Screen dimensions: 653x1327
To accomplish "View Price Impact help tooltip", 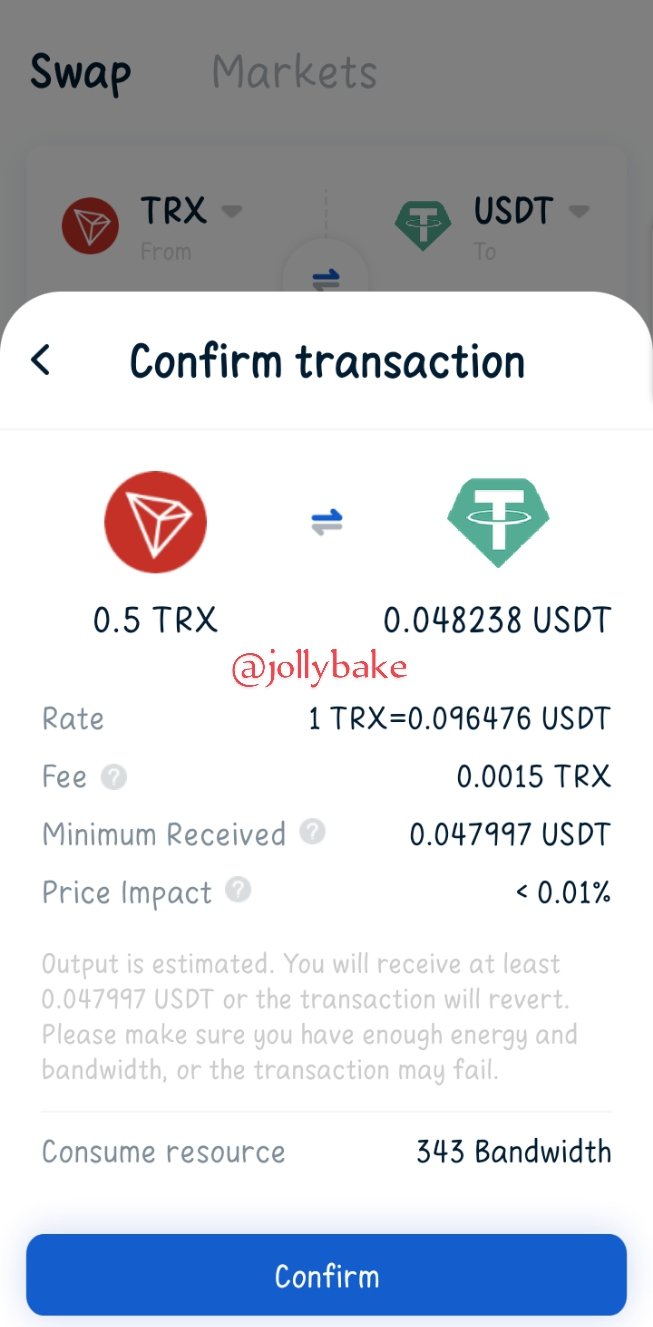I will [238, 890].
